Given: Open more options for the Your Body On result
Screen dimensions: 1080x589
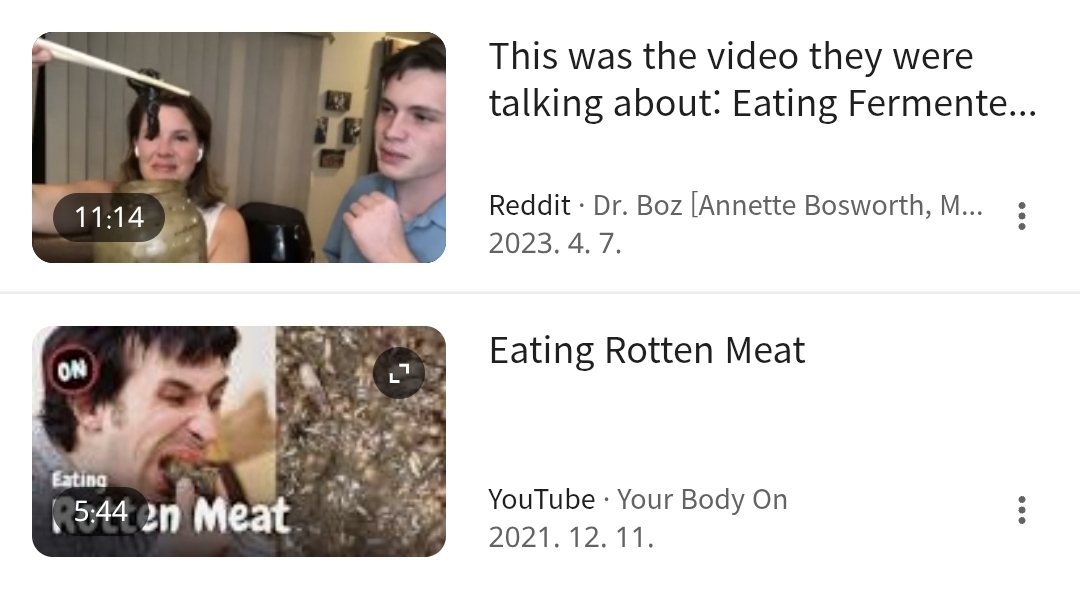Looking at the screenshot, I should 1021,510.
